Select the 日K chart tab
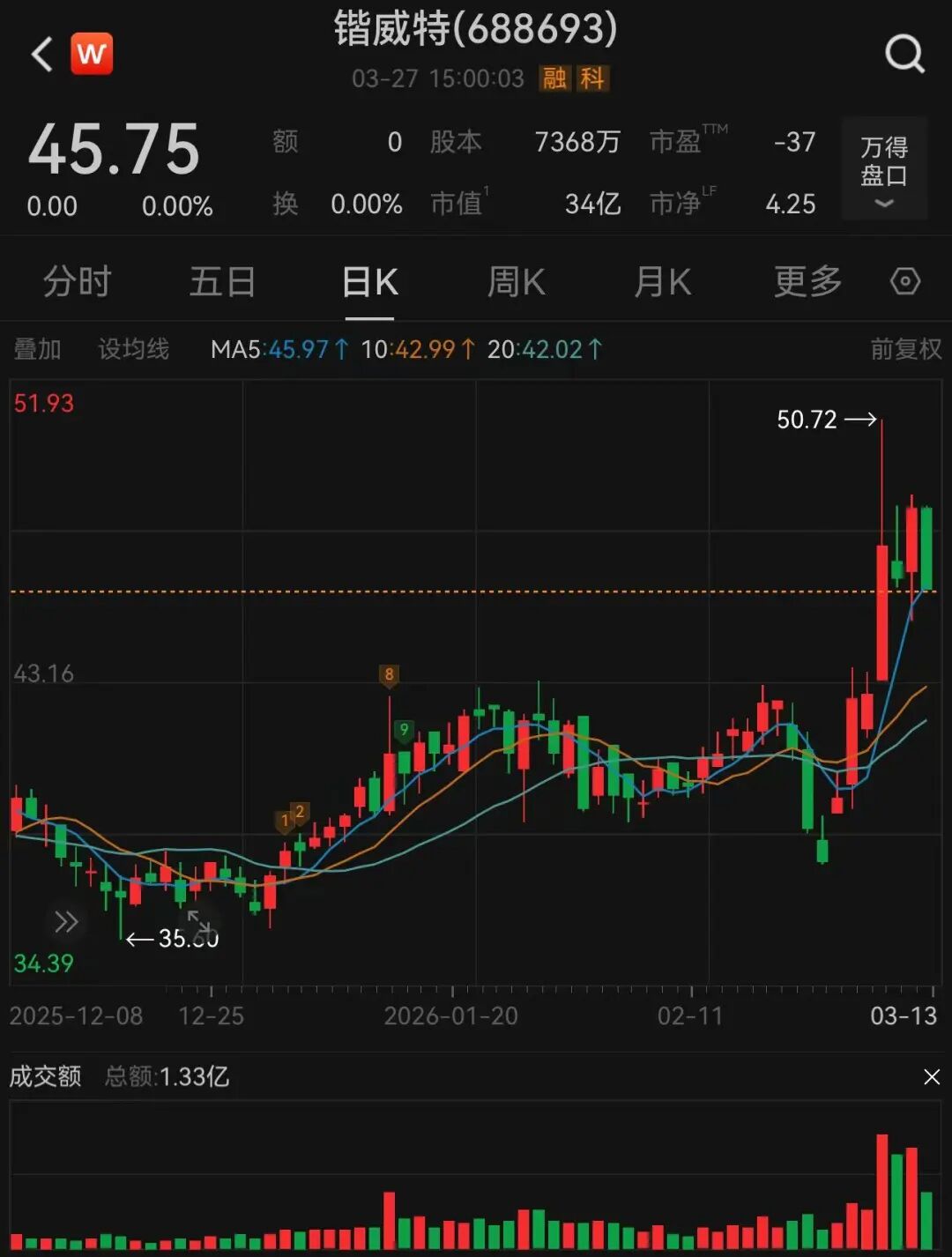The width and height of the screenshot is (952, 1257). tap(369, 282)
